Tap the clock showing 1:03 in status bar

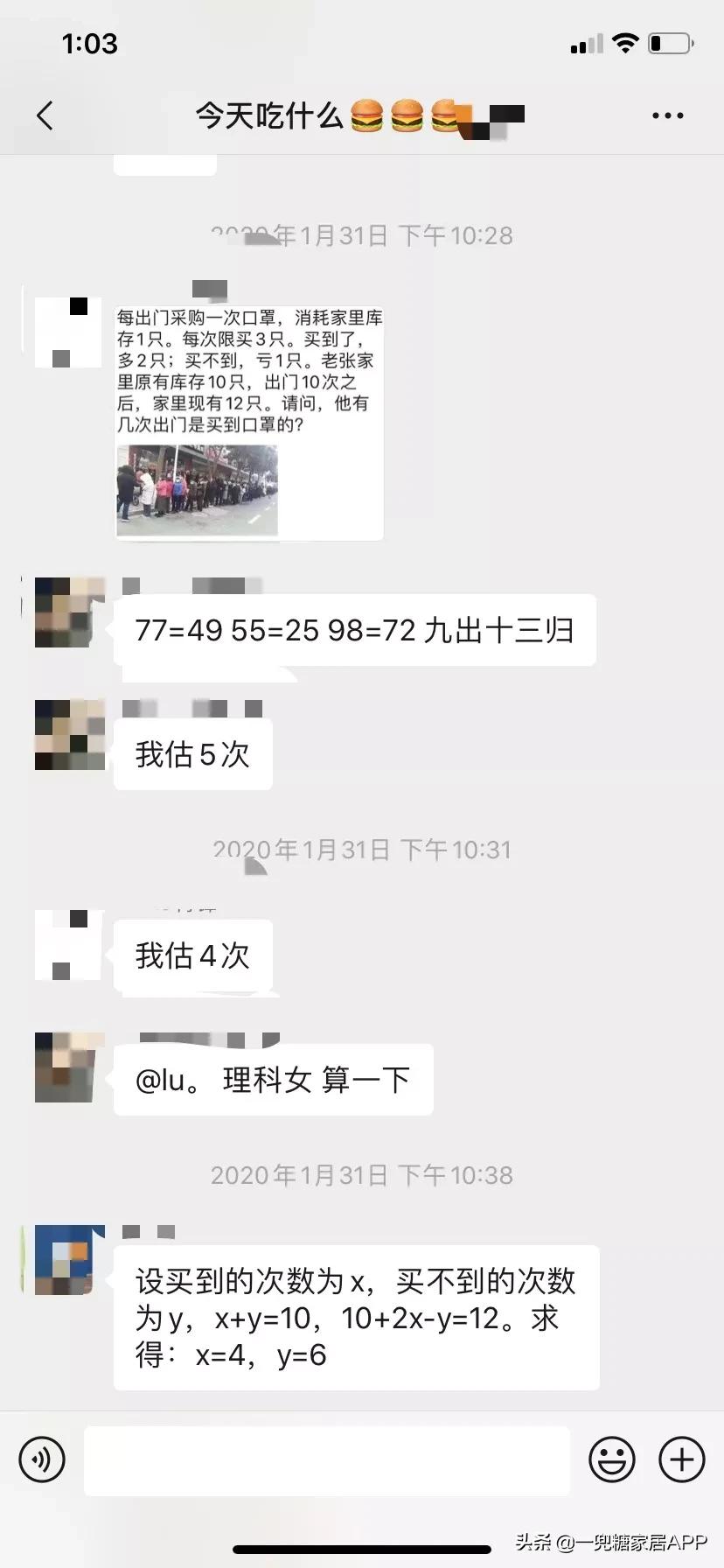(88, 42)
